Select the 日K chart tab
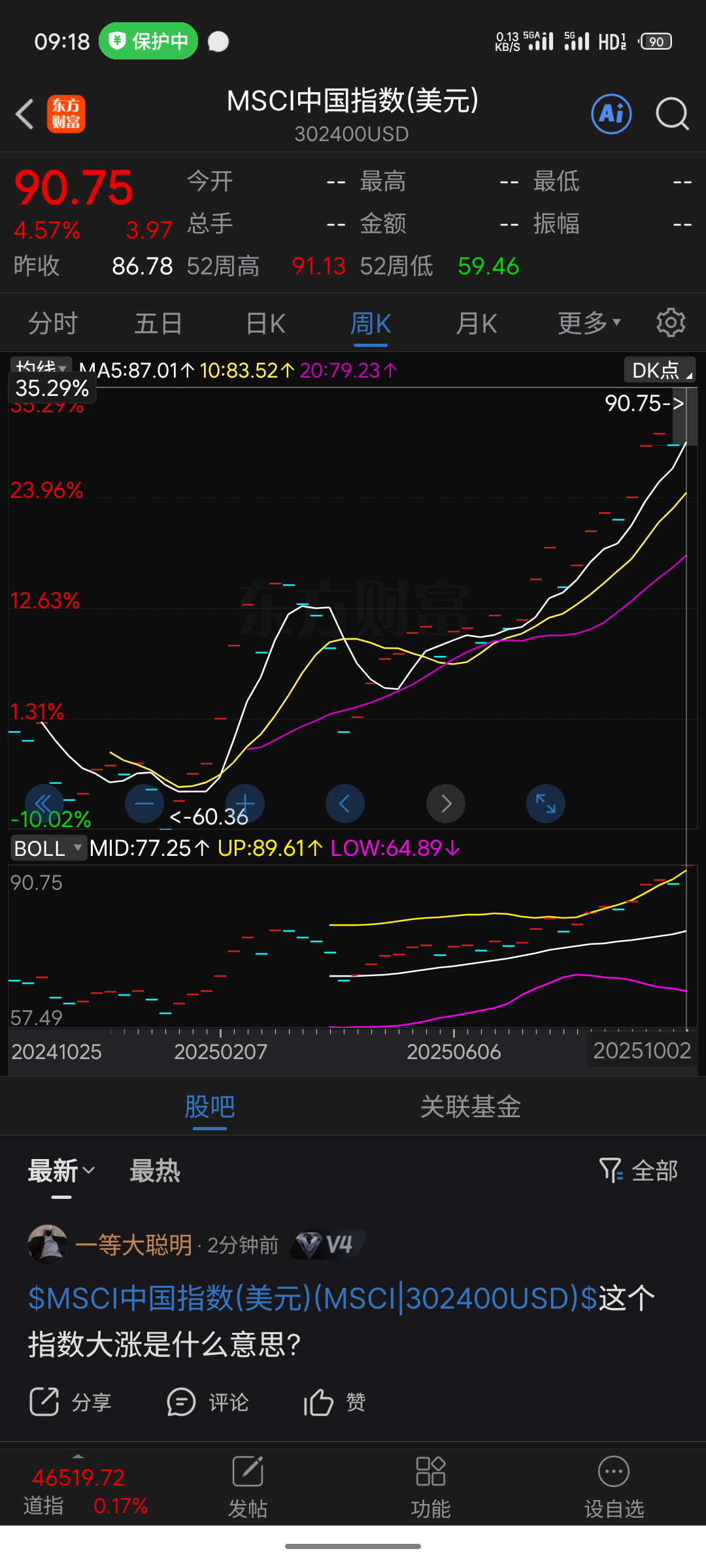This screenshot has height=1568, width=706. tap(265, 323)
